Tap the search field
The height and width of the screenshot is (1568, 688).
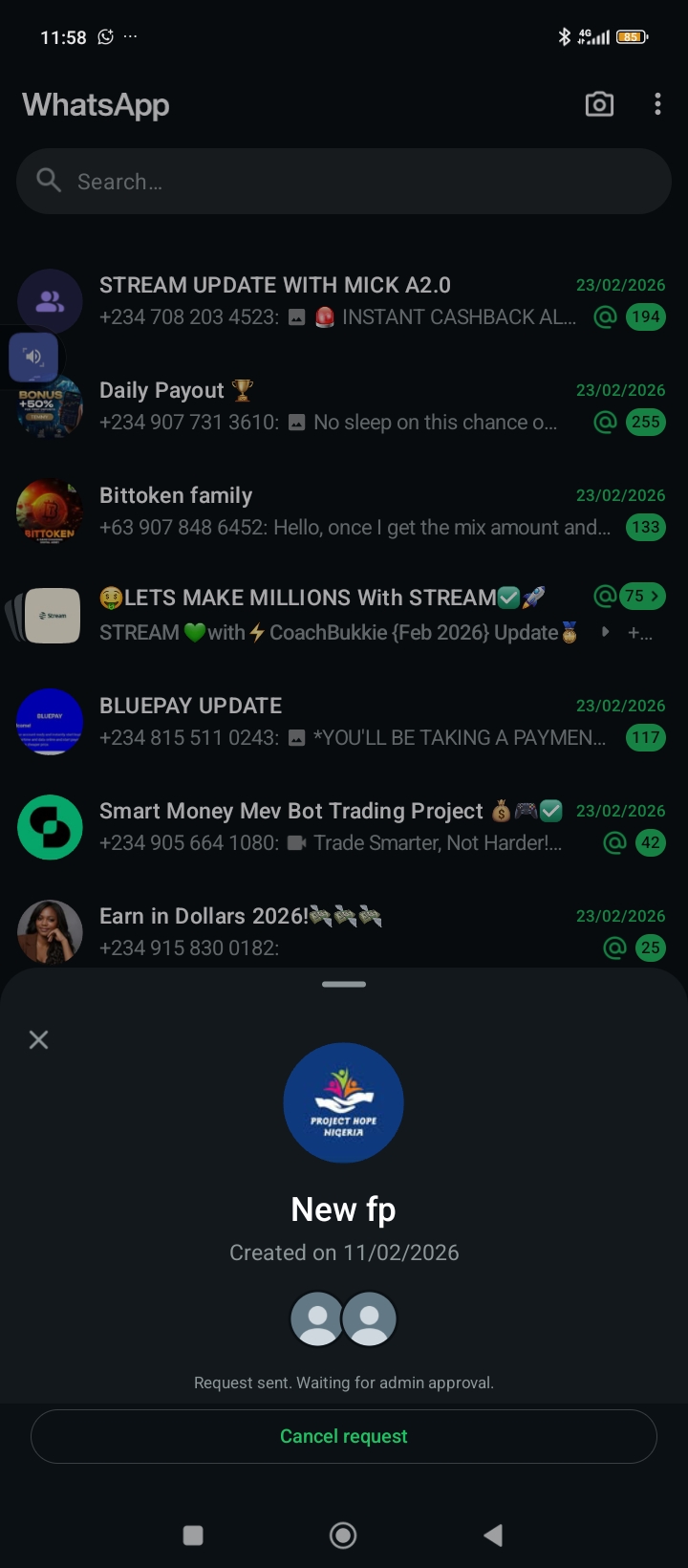point(344,182)
